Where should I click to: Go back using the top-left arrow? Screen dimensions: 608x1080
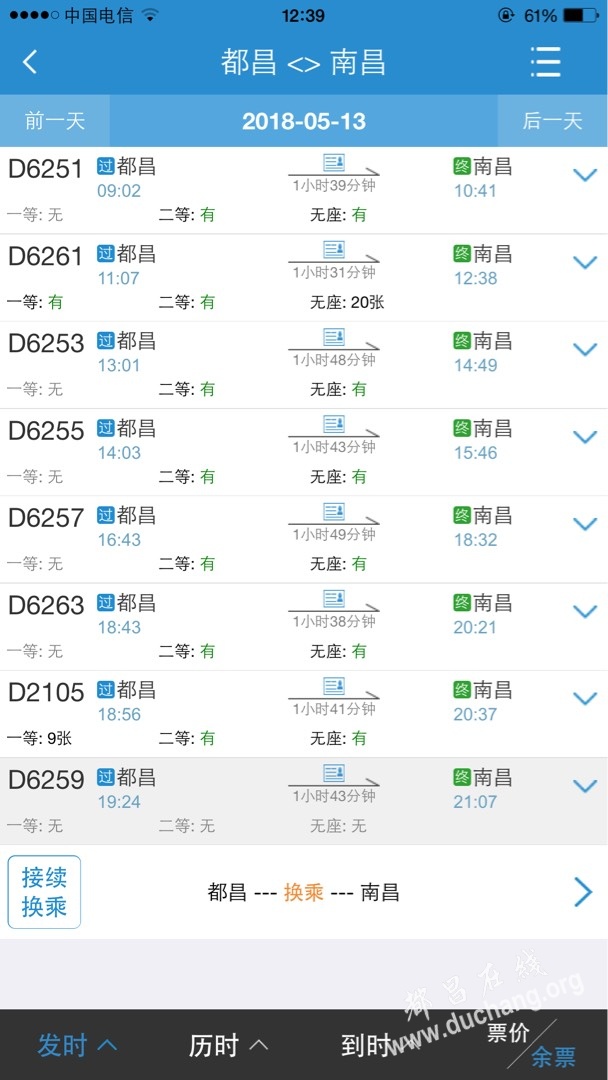(30, 62)
